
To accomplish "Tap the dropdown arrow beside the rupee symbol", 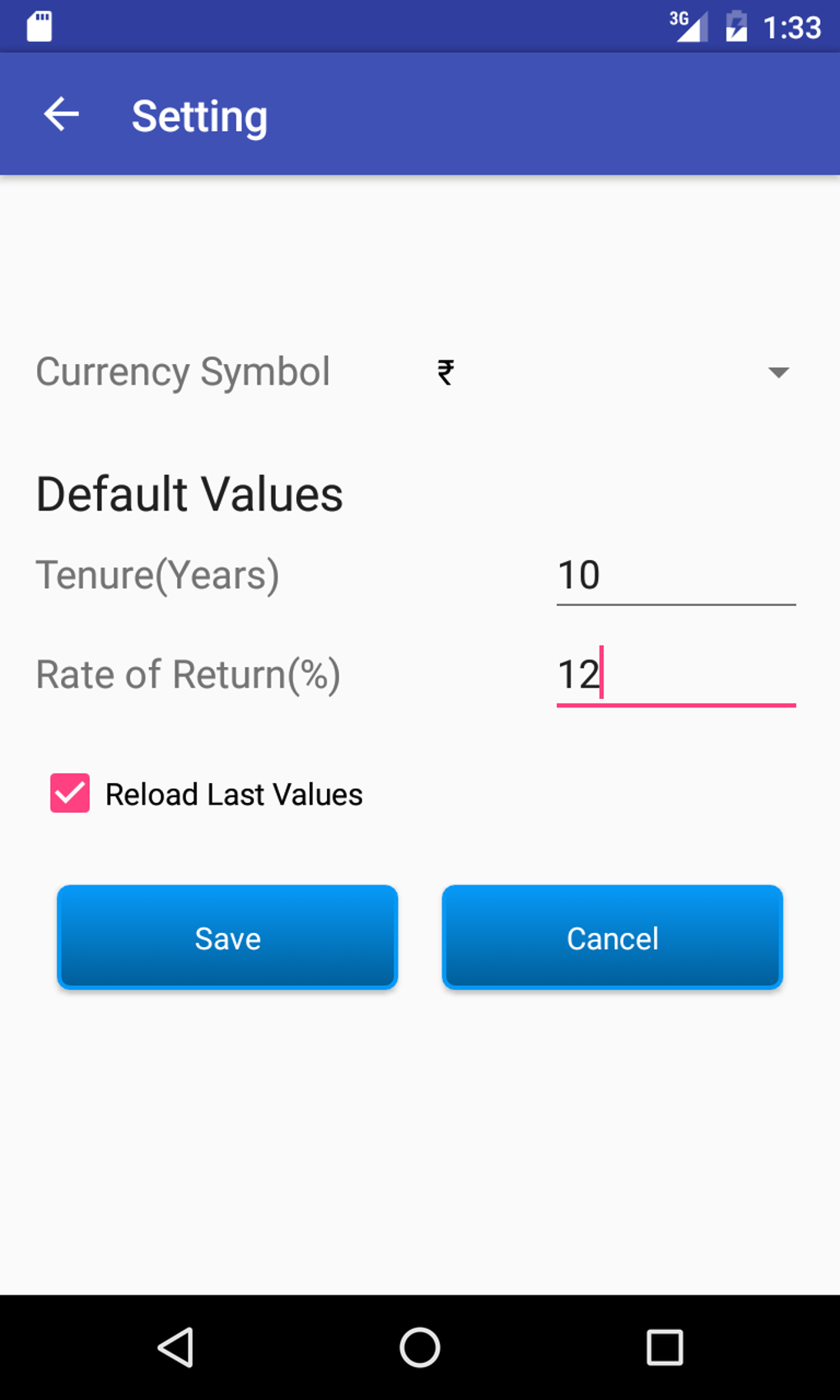I will tap(779, 372).
